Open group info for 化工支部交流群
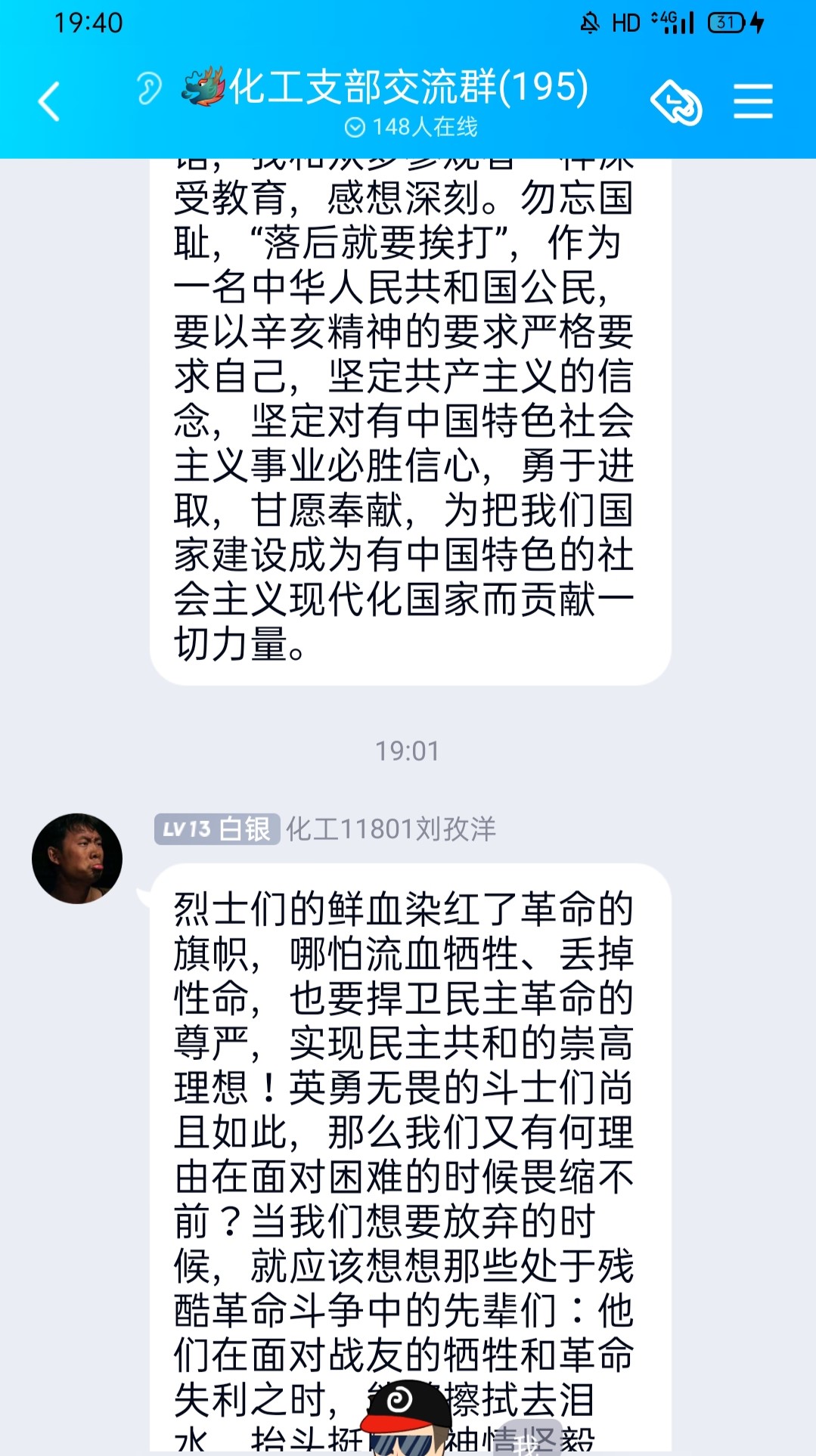Image resolution: width=816 pixels, height=1456 pixels. pos(408,87)
